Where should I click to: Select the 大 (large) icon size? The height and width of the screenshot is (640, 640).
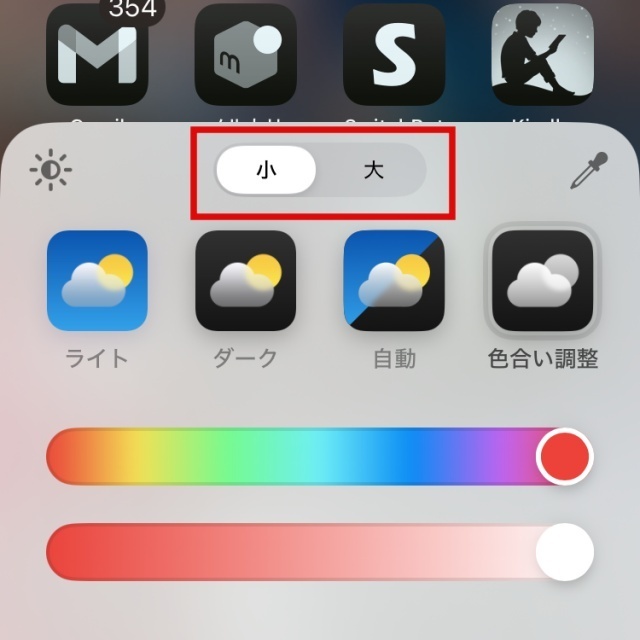pyautogui.click(x=373, y=171)
